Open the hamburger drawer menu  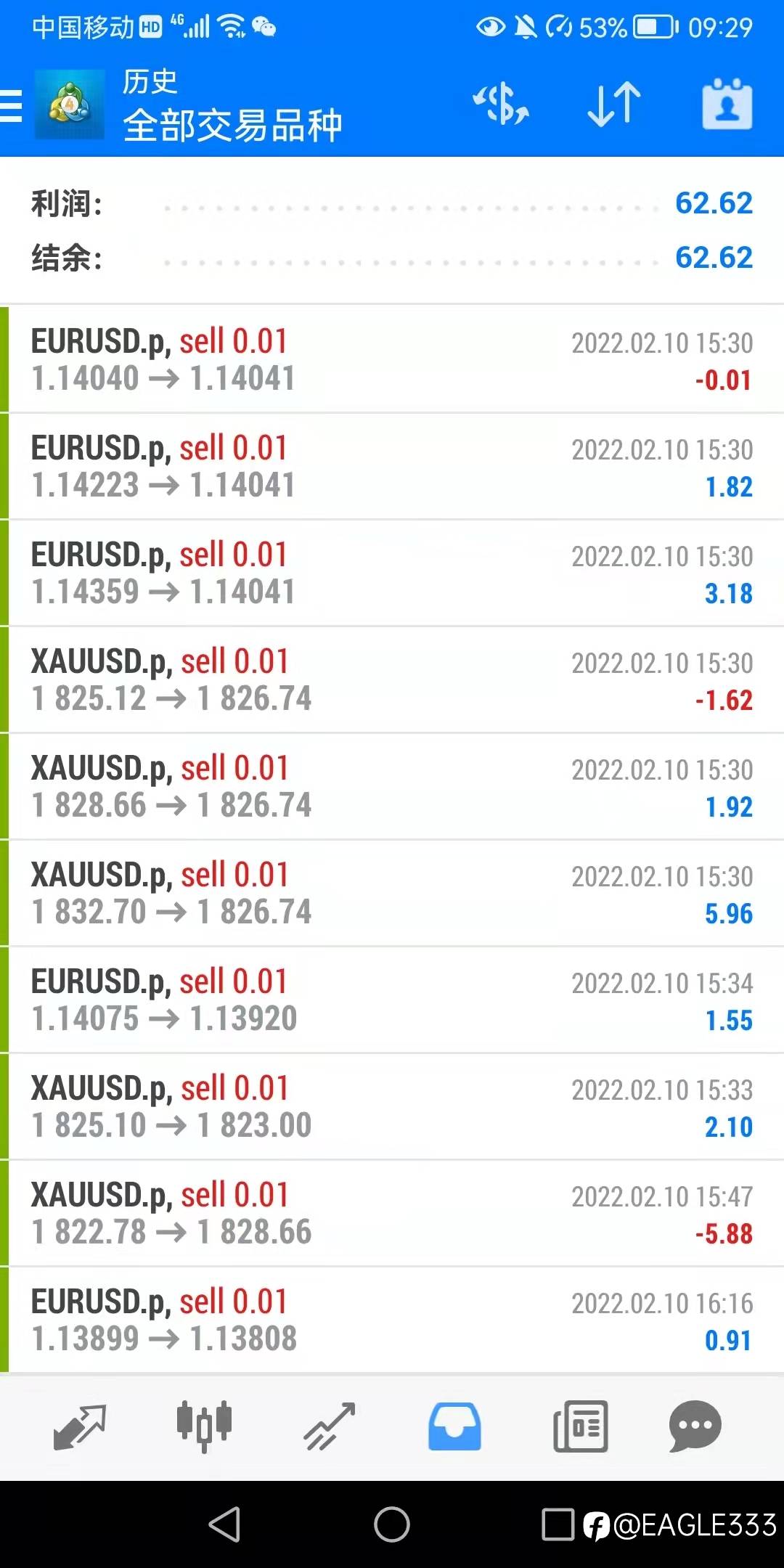(x=12, y=105)
